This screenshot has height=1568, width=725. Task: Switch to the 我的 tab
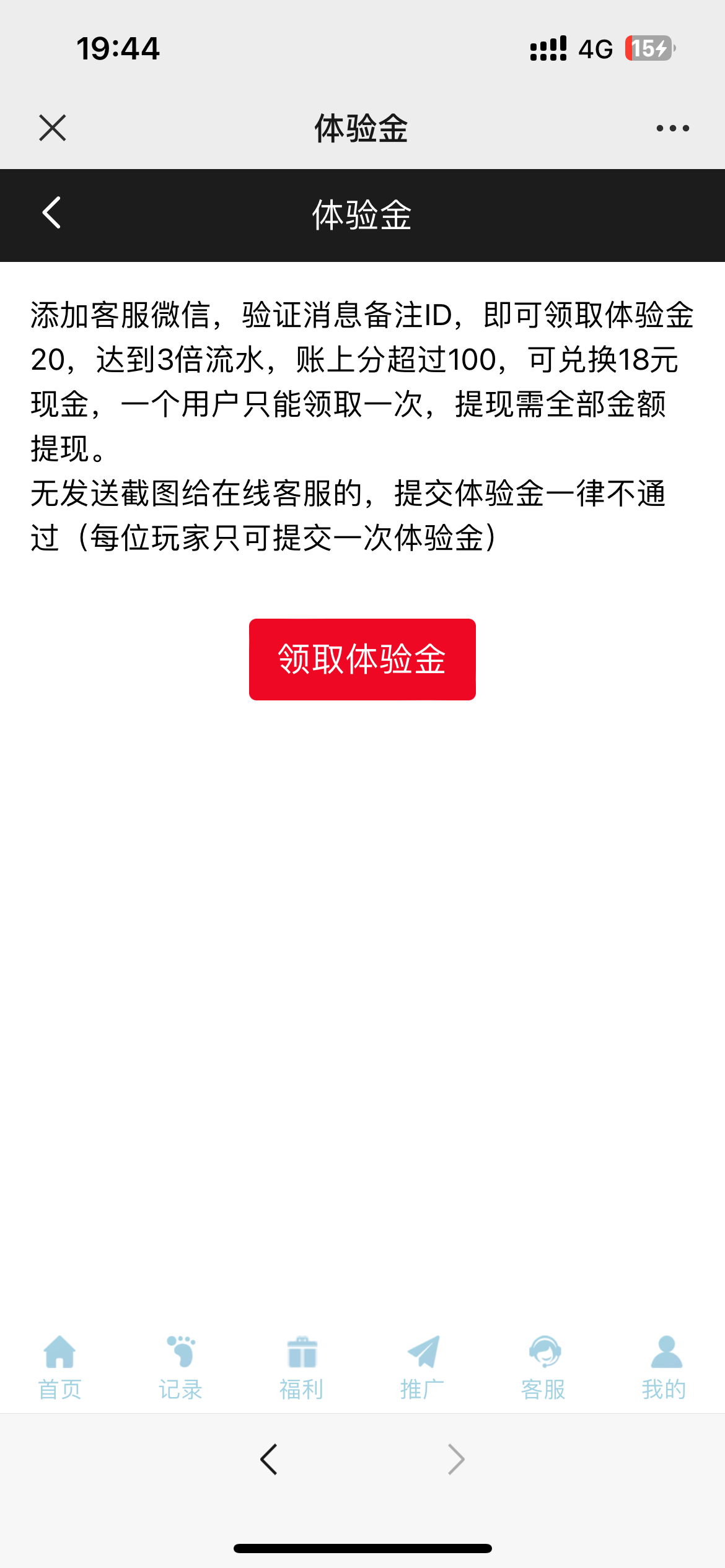(664, 1366)
